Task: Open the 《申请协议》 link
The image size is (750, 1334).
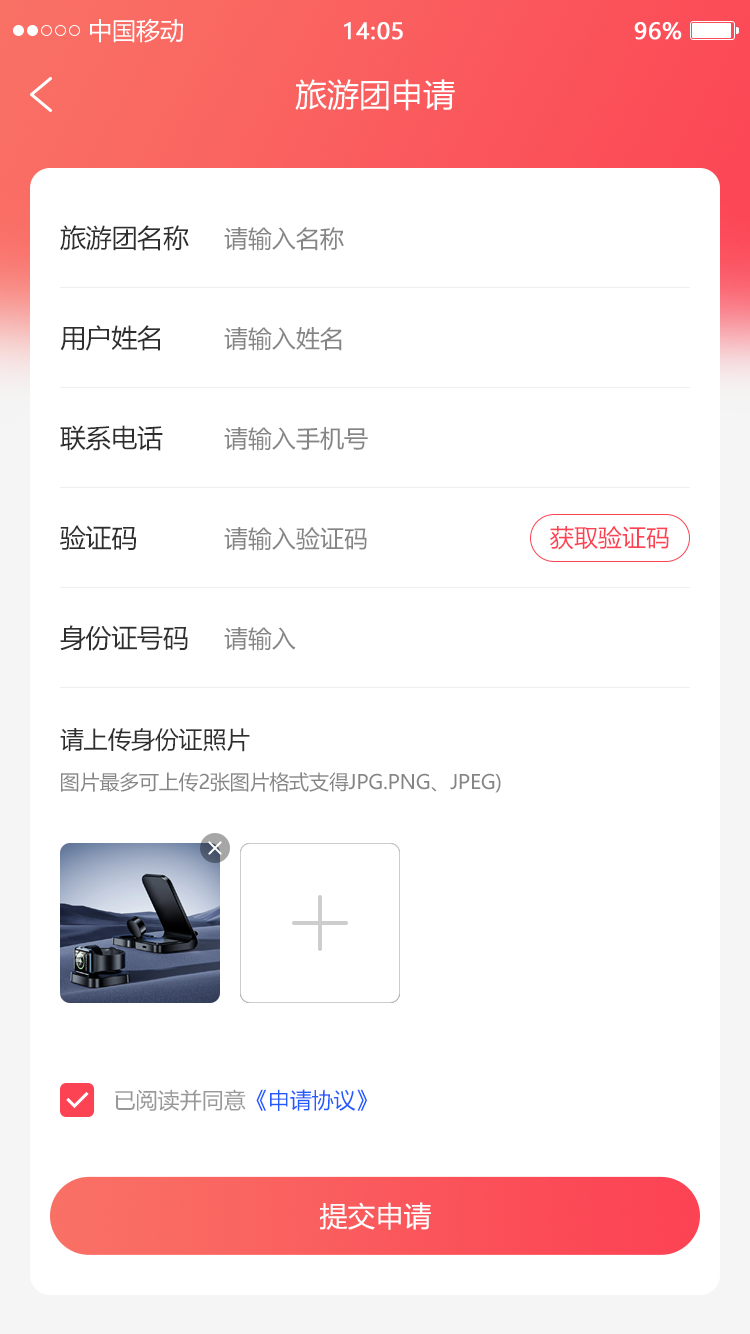Action: 311,1101
